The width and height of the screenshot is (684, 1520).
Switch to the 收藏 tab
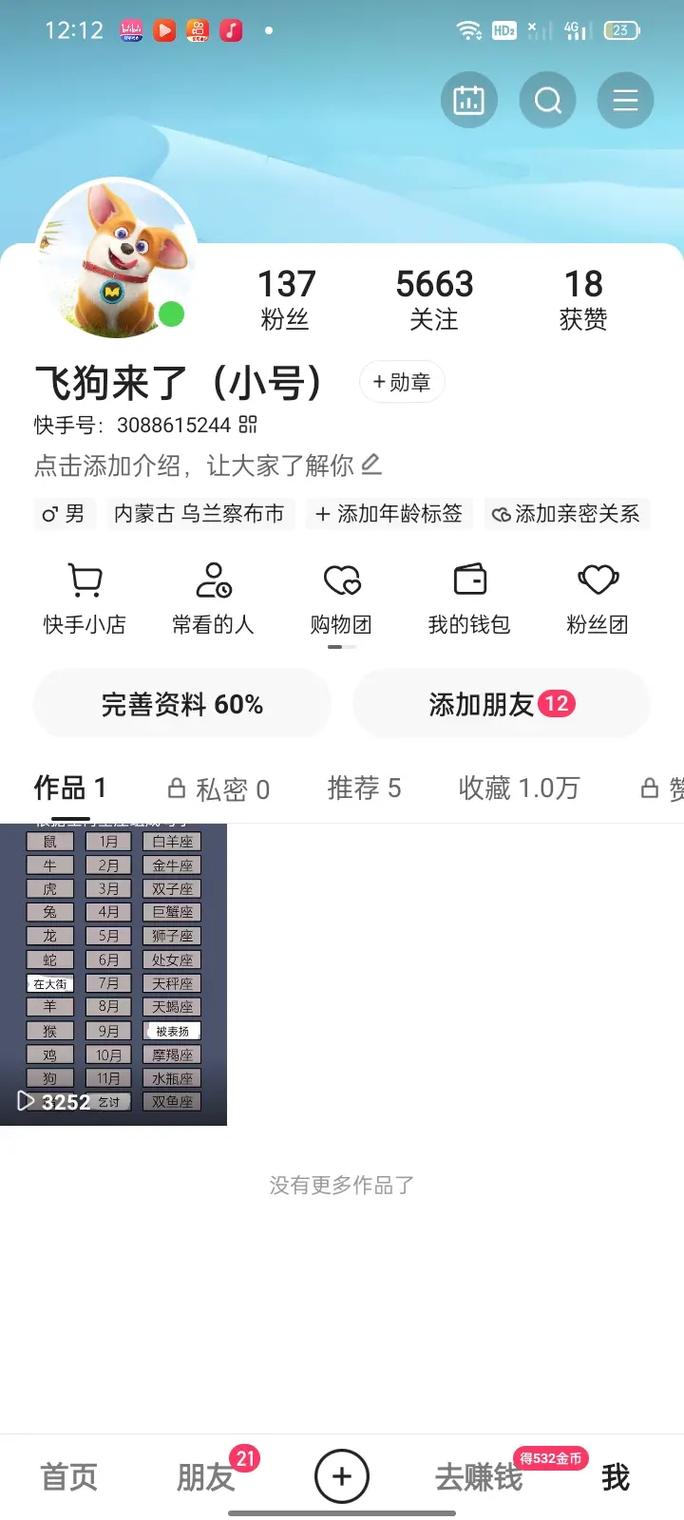(518, 788)
